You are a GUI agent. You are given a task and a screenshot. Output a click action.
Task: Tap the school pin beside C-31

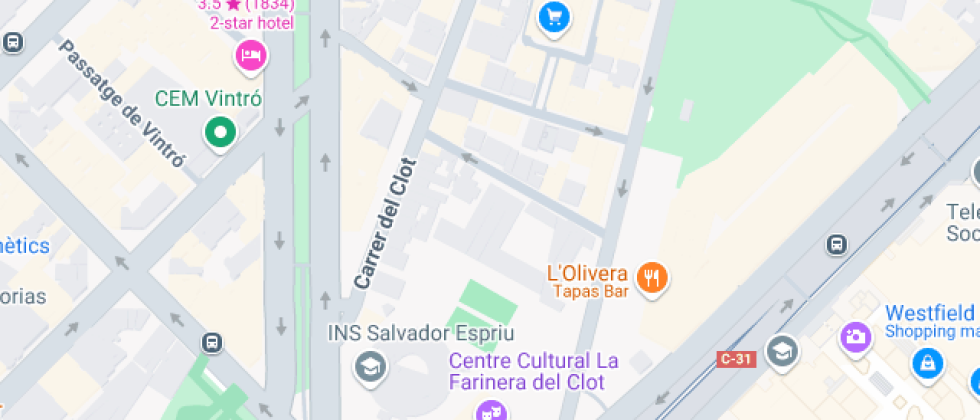point(781,351)
